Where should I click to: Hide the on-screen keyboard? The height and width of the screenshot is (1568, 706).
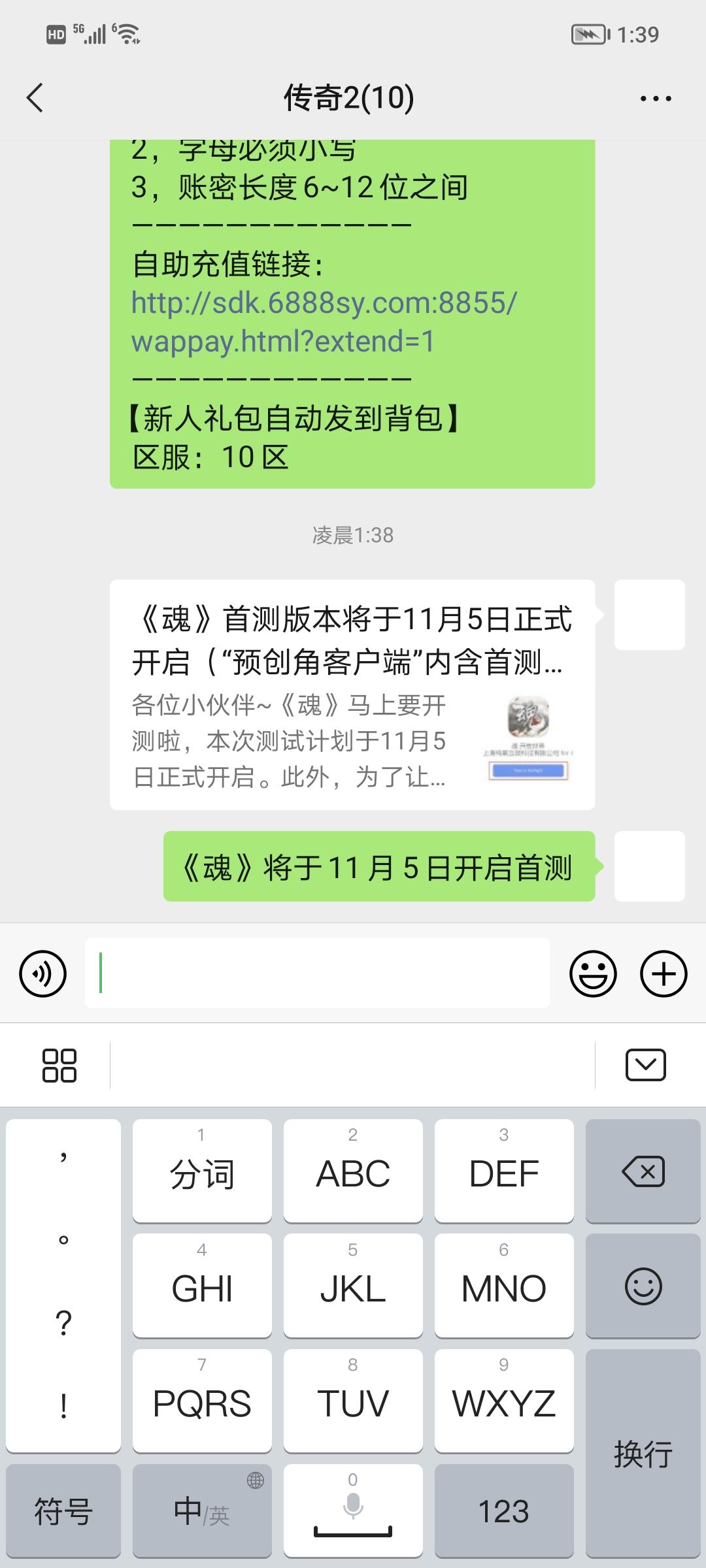[645, 1066]
